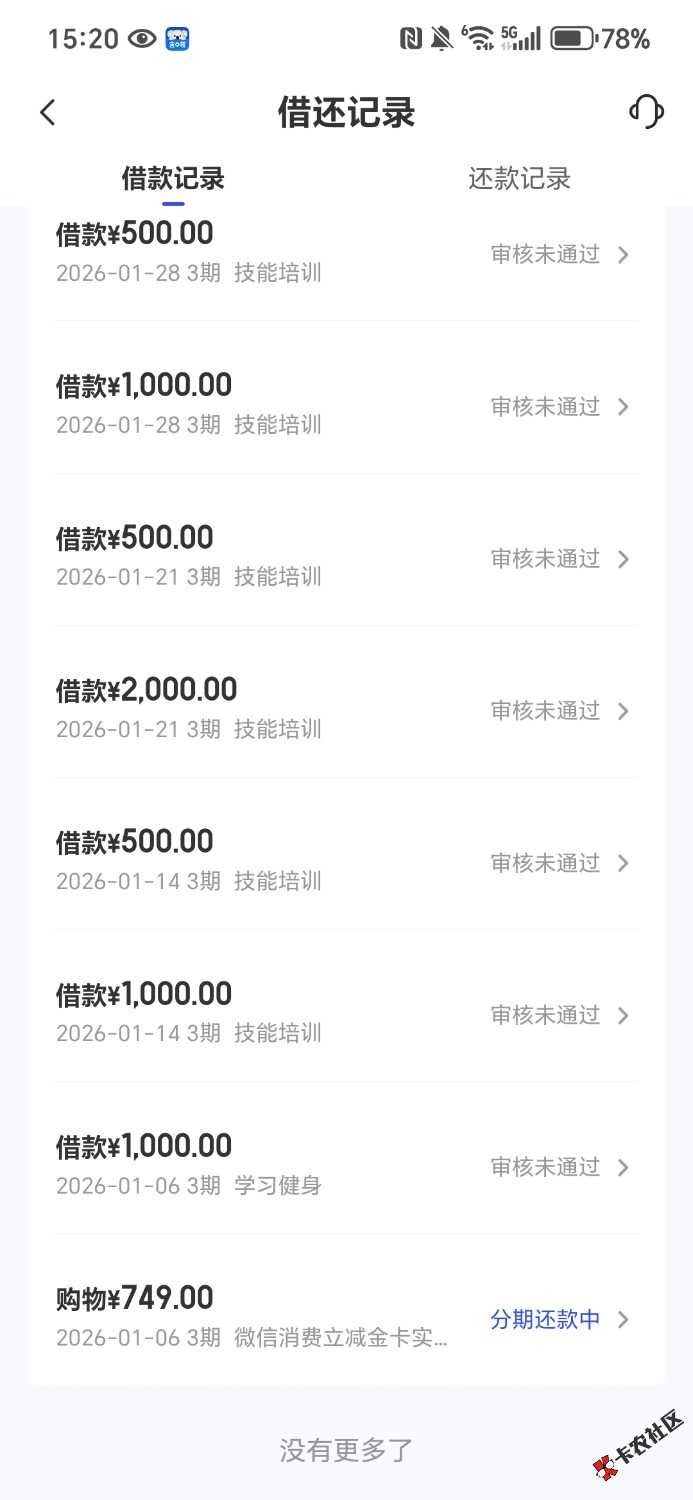Viewport: 693px width, 1500px height.
Task: Open the ¥500.00 loan dated 2026-01-28
Action: 346,253
